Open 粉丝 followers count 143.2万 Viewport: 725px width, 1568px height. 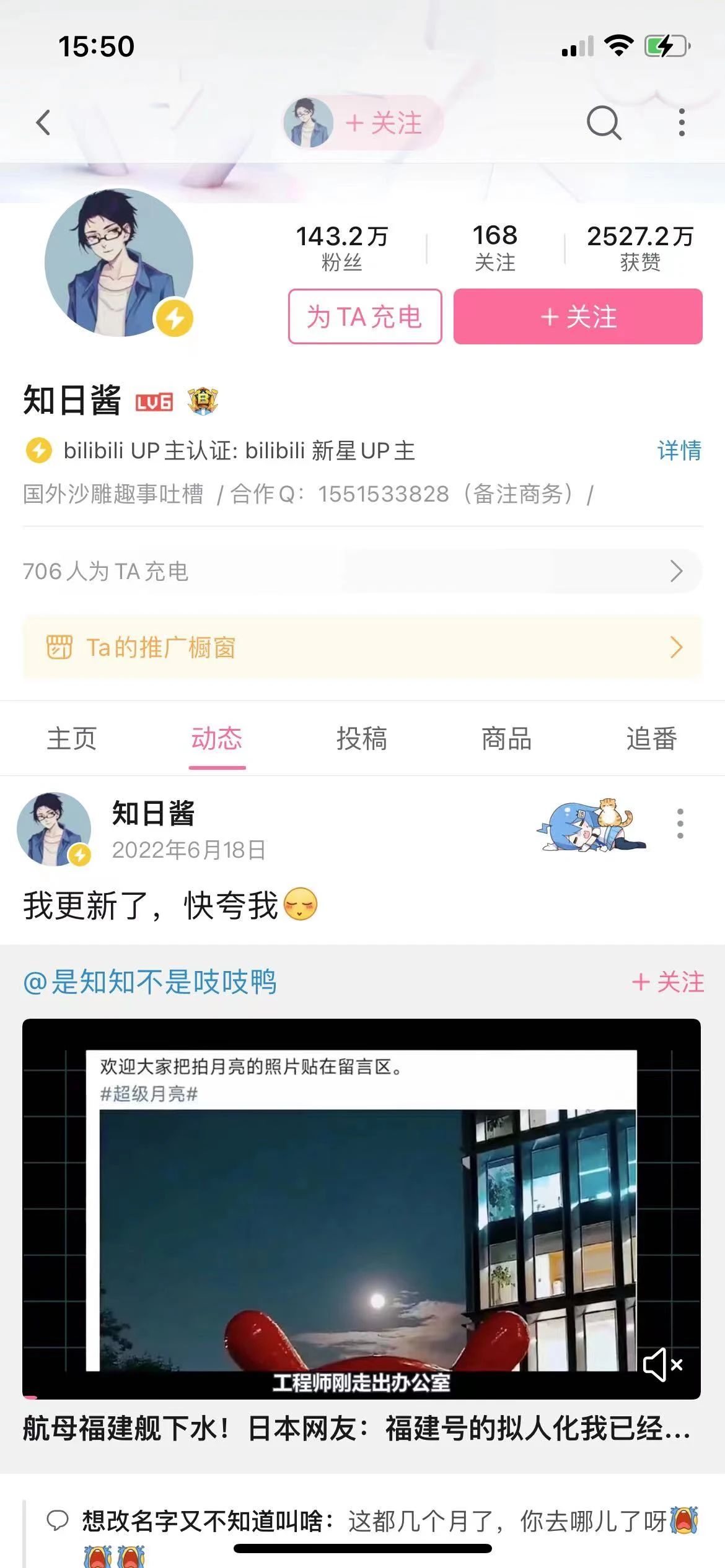(342, 248)
